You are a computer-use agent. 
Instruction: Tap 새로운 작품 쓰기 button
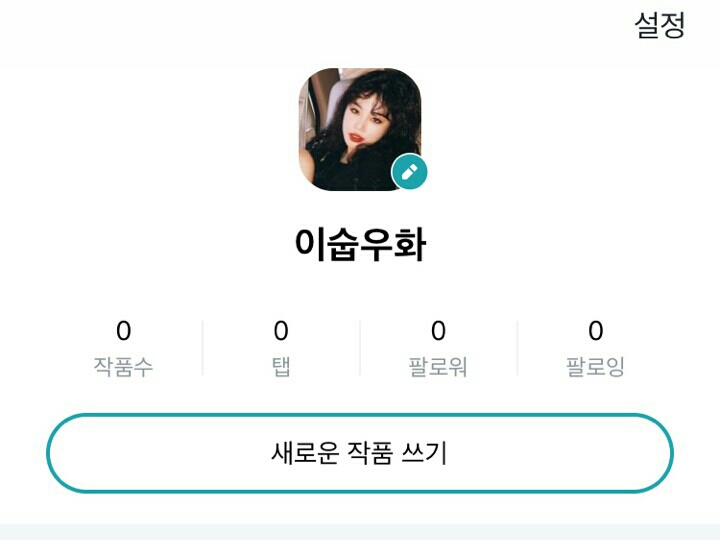360,453
